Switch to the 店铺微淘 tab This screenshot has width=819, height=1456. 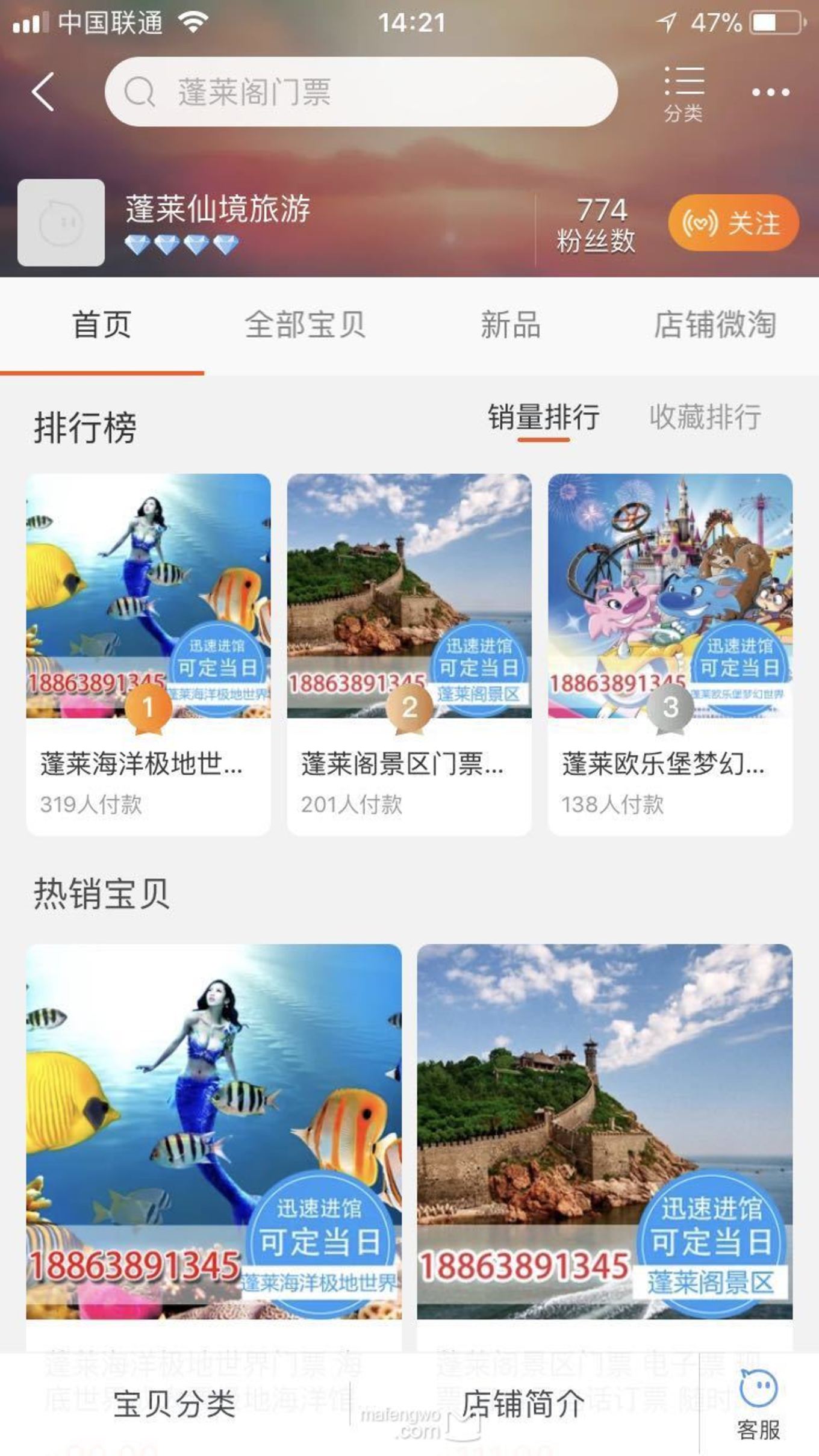point(715,325)
